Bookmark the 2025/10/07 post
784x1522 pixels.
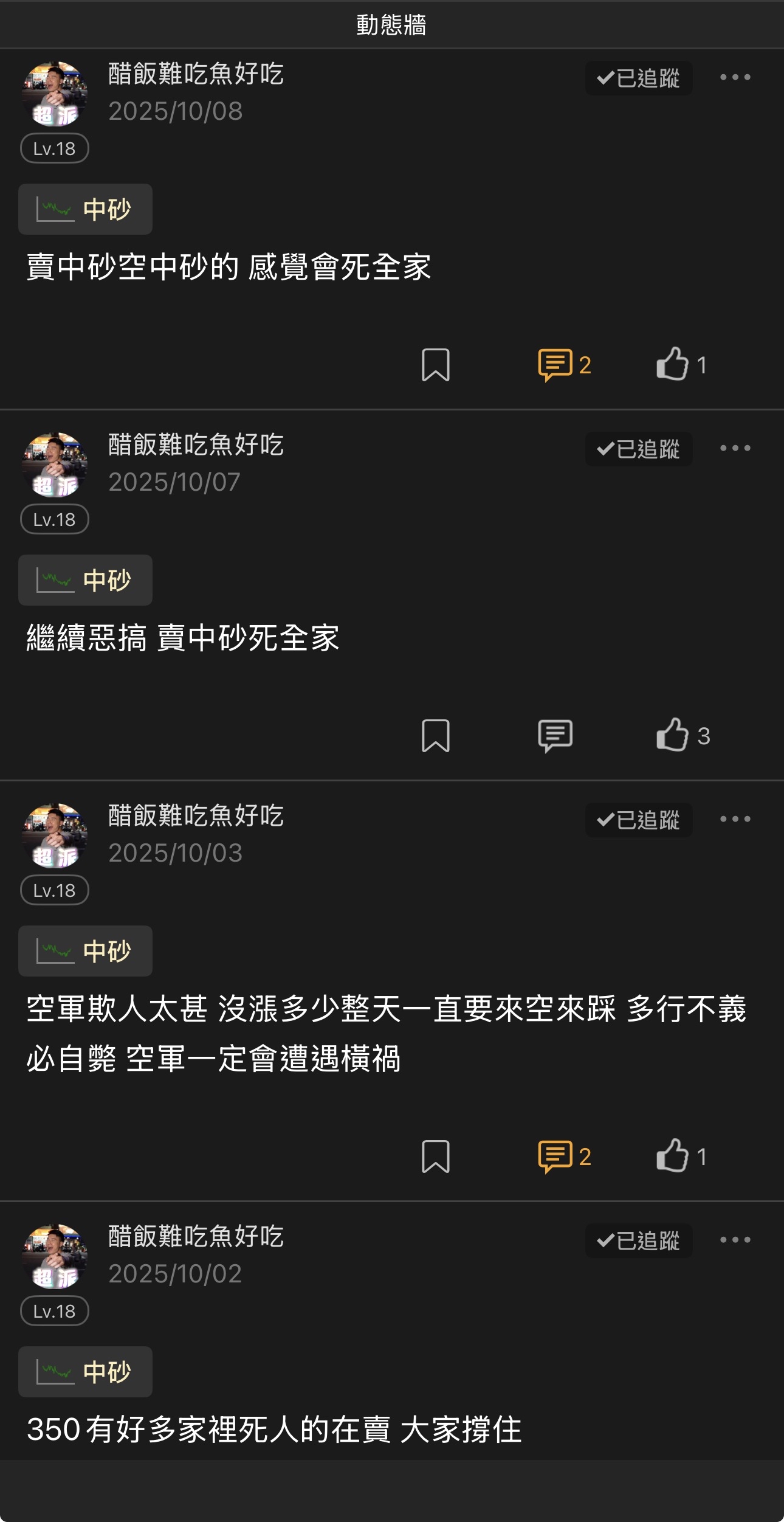[x=435, y=736]
